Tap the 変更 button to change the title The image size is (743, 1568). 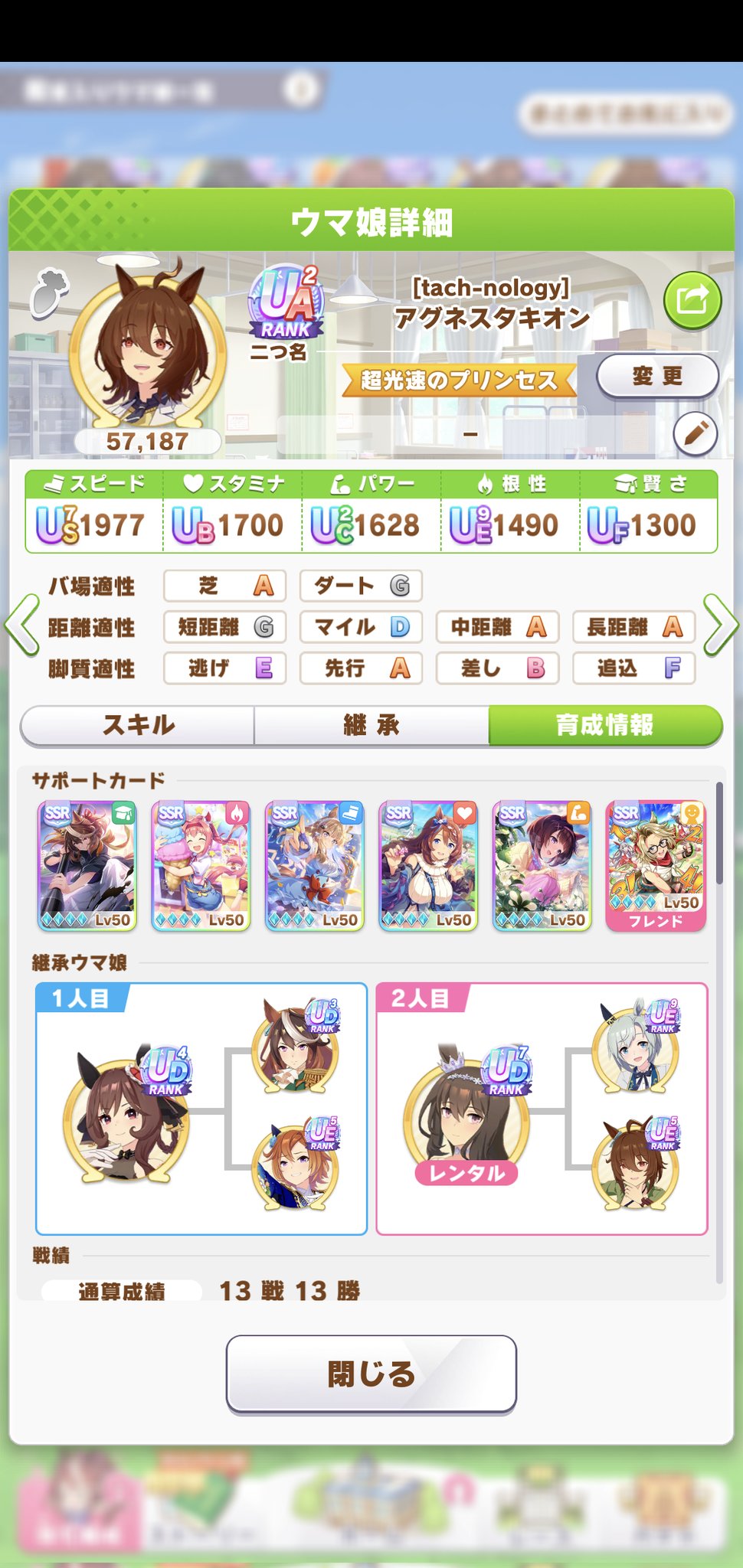pyautogui.click(x=657, y=376)
